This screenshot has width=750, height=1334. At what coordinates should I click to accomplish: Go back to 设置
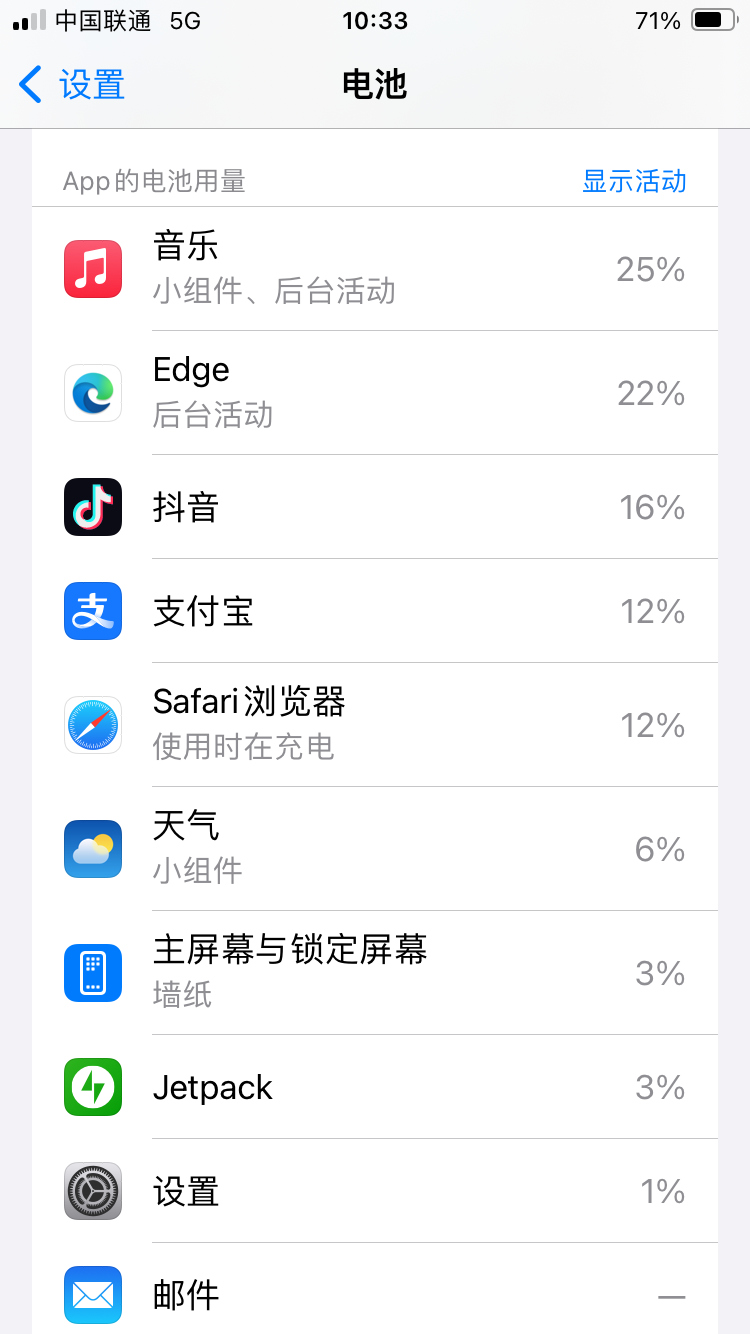click(x=72, y=85)
